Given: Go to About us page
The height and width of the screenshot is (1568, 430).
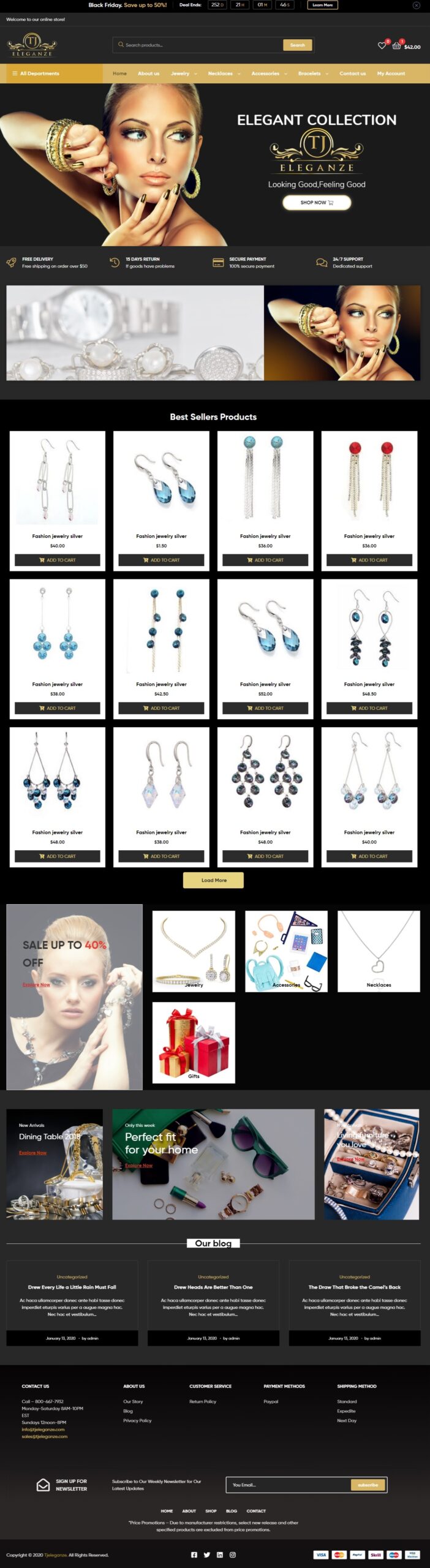Looking at the screenshot, I should click(x=148, y=73).
